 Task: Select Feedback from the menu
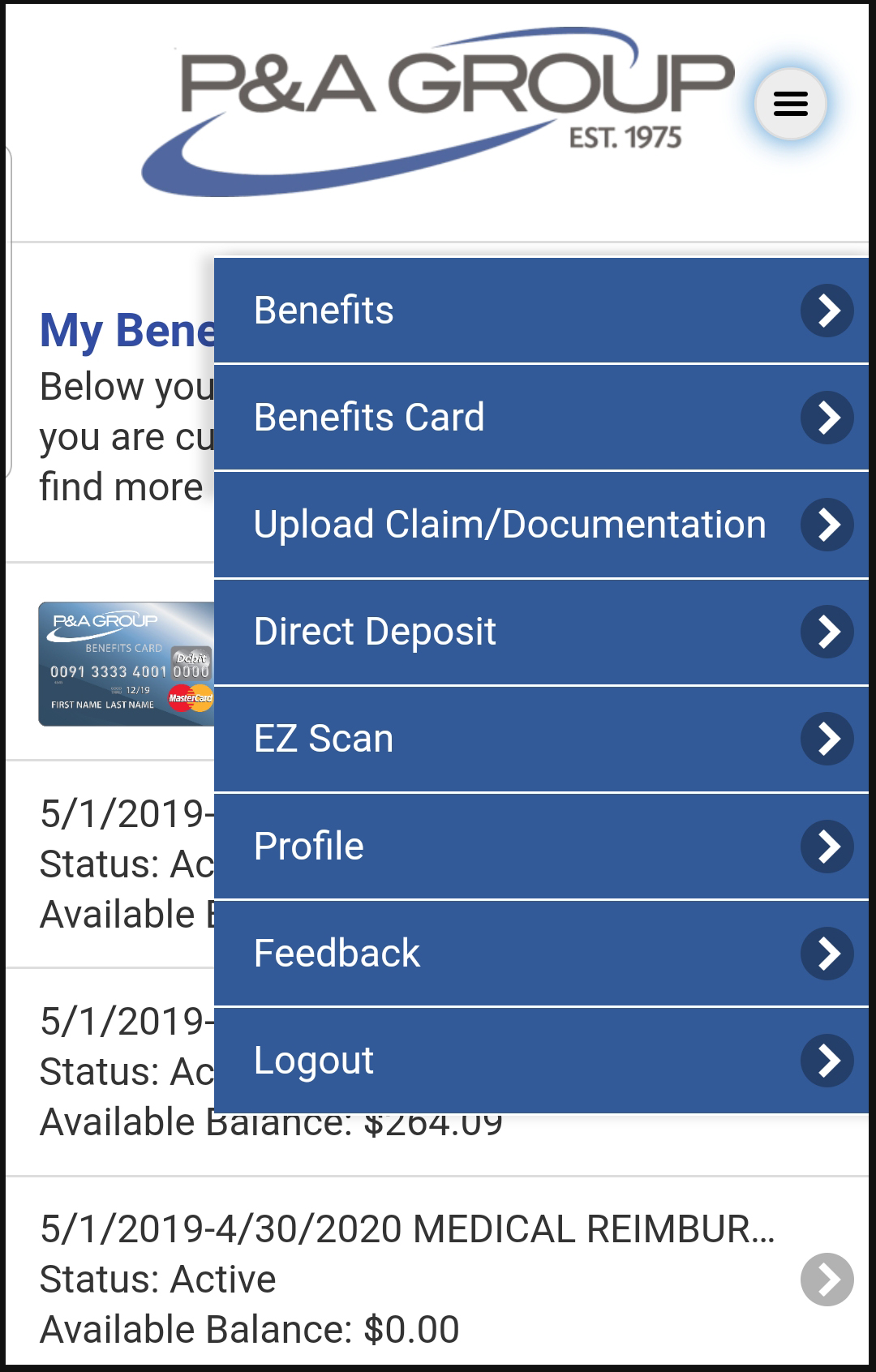[336, 952]
